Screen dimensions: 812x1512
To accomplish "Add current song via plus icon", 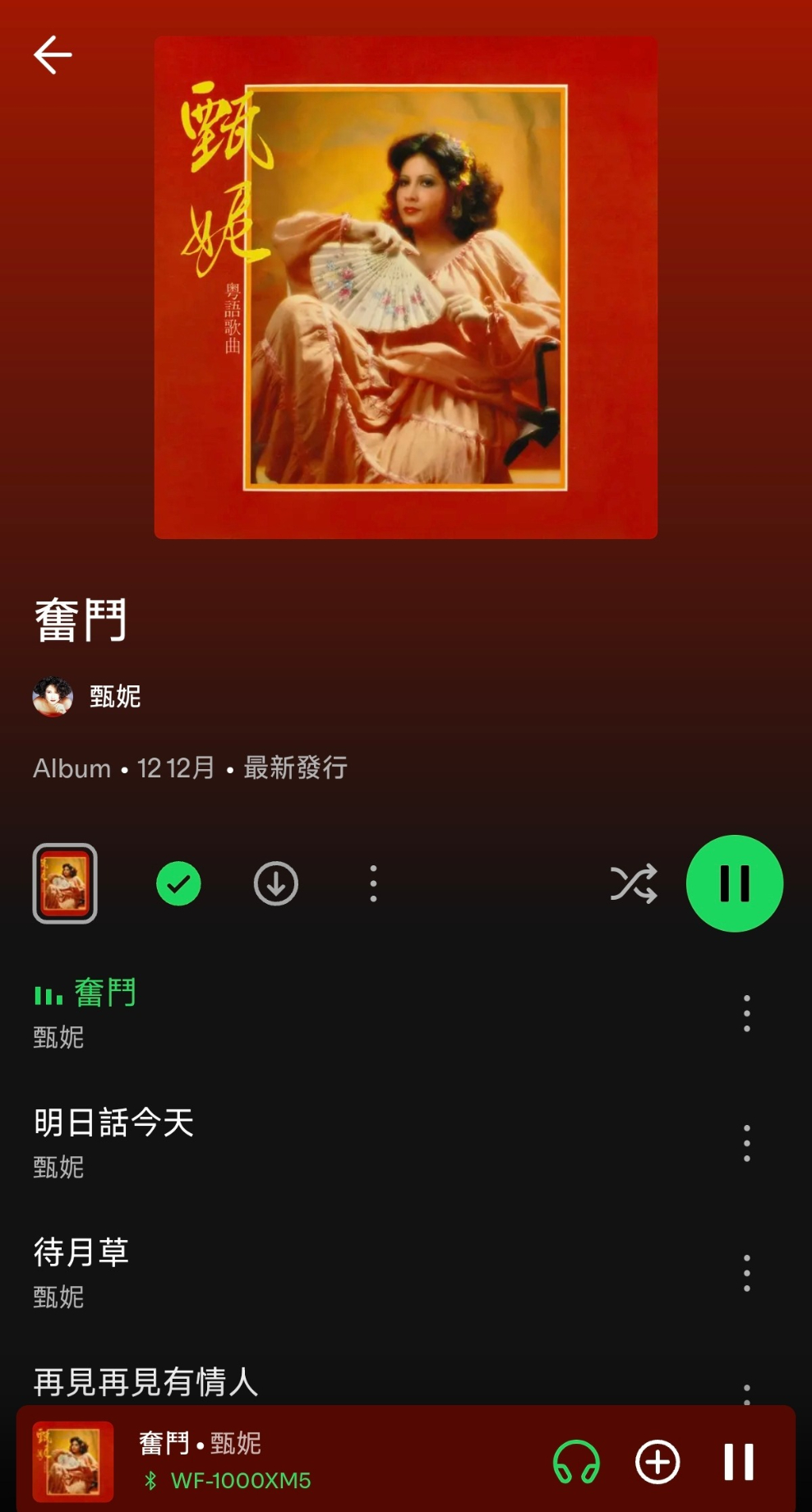I will tap(657, 1462).
